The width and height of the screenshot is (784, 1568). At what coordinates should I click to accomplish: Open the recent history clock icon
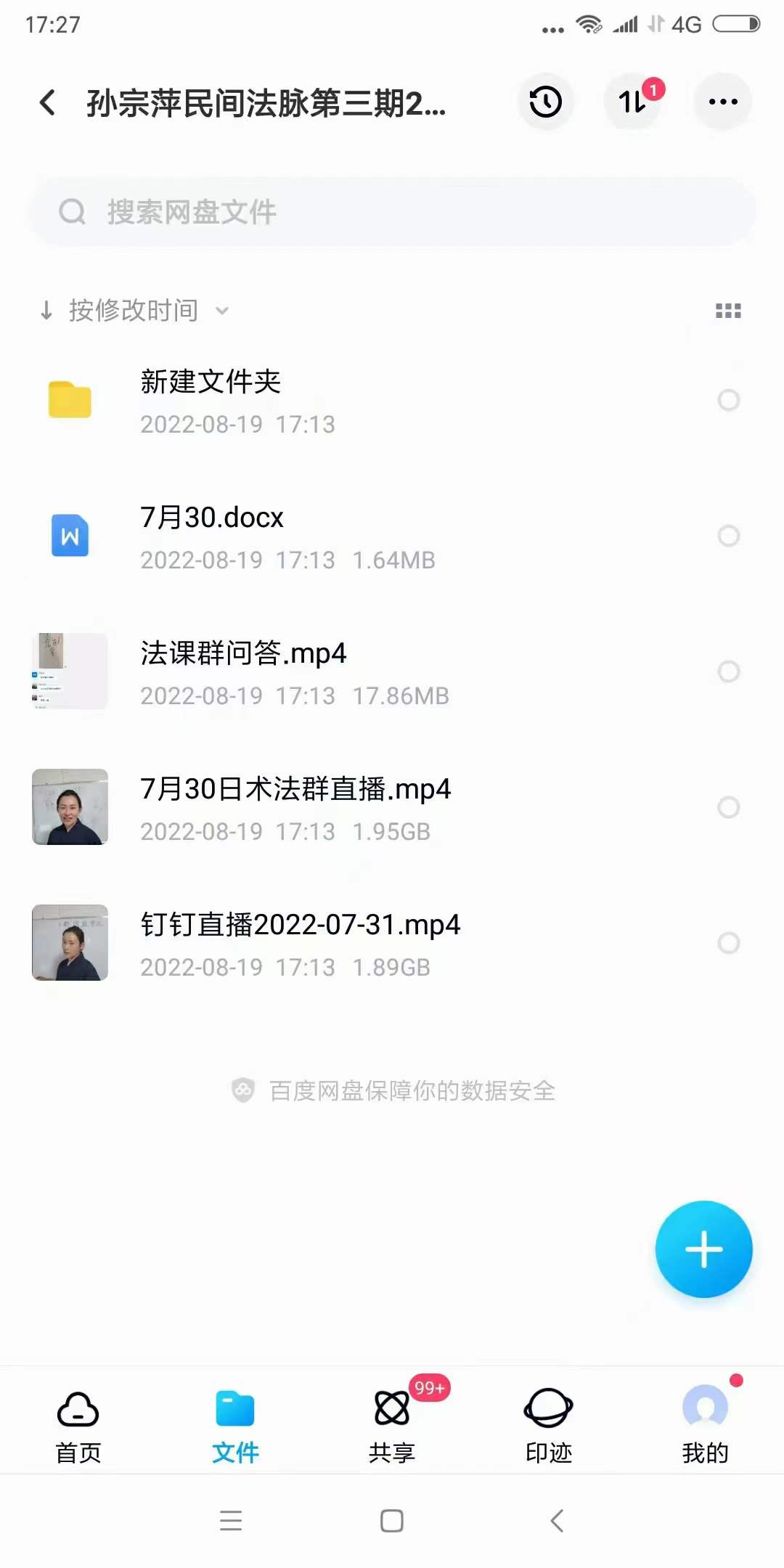[x=545, y=102]
